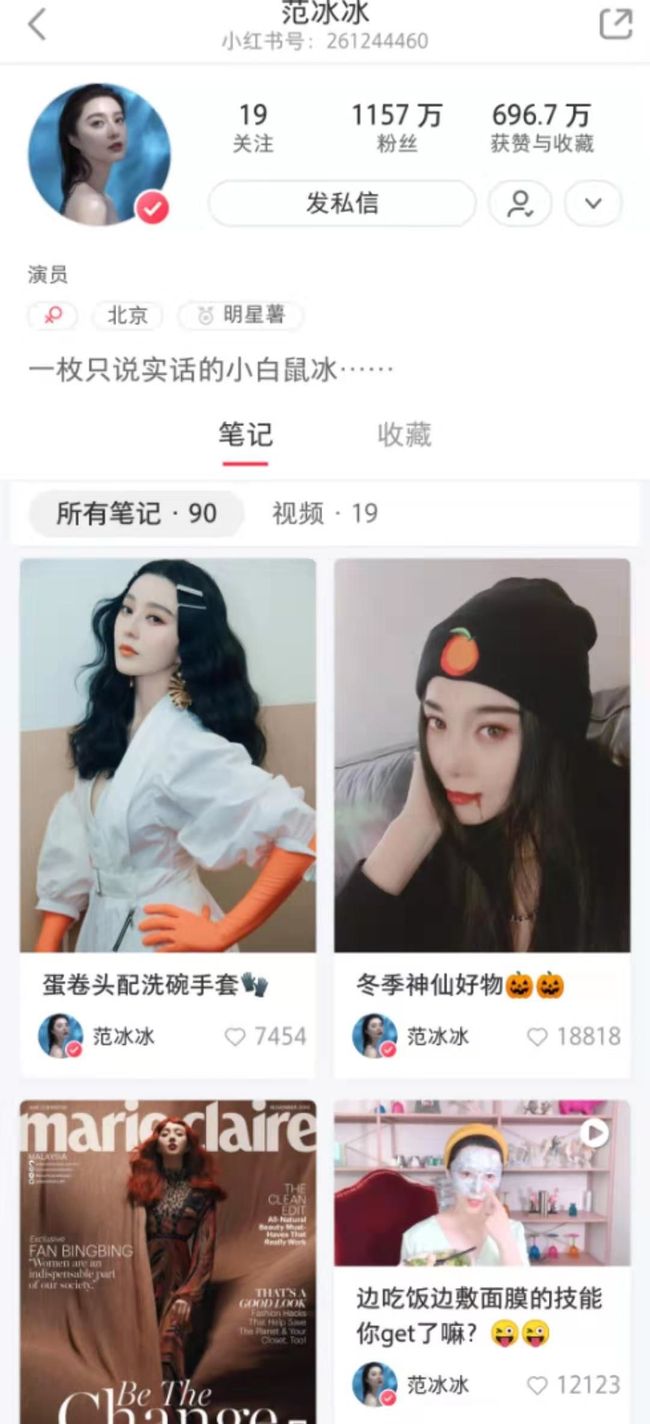
Task: Tap the 明星薯 badge tag
Action: (x=241, y=316)
